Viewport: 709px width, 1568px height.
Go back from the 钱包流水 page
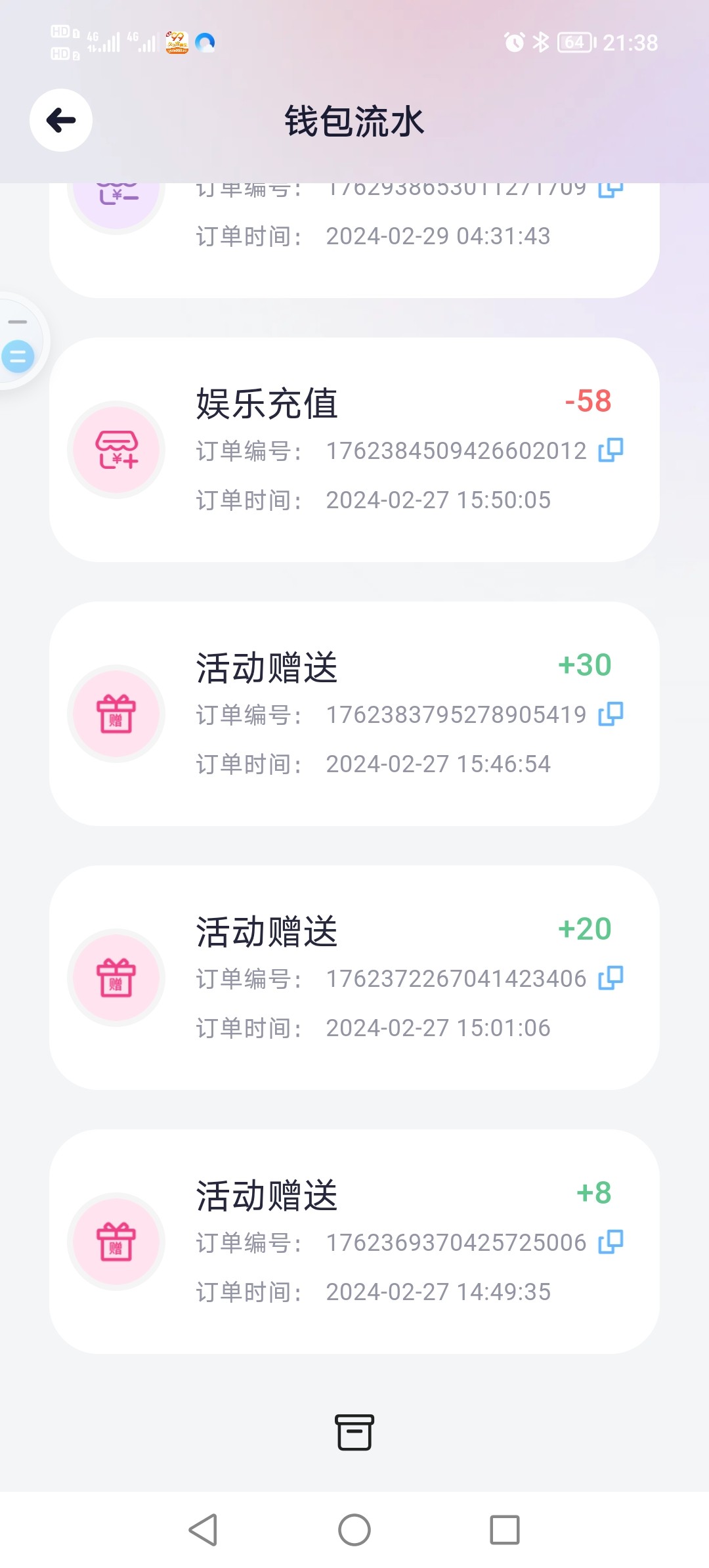point(61,120)
